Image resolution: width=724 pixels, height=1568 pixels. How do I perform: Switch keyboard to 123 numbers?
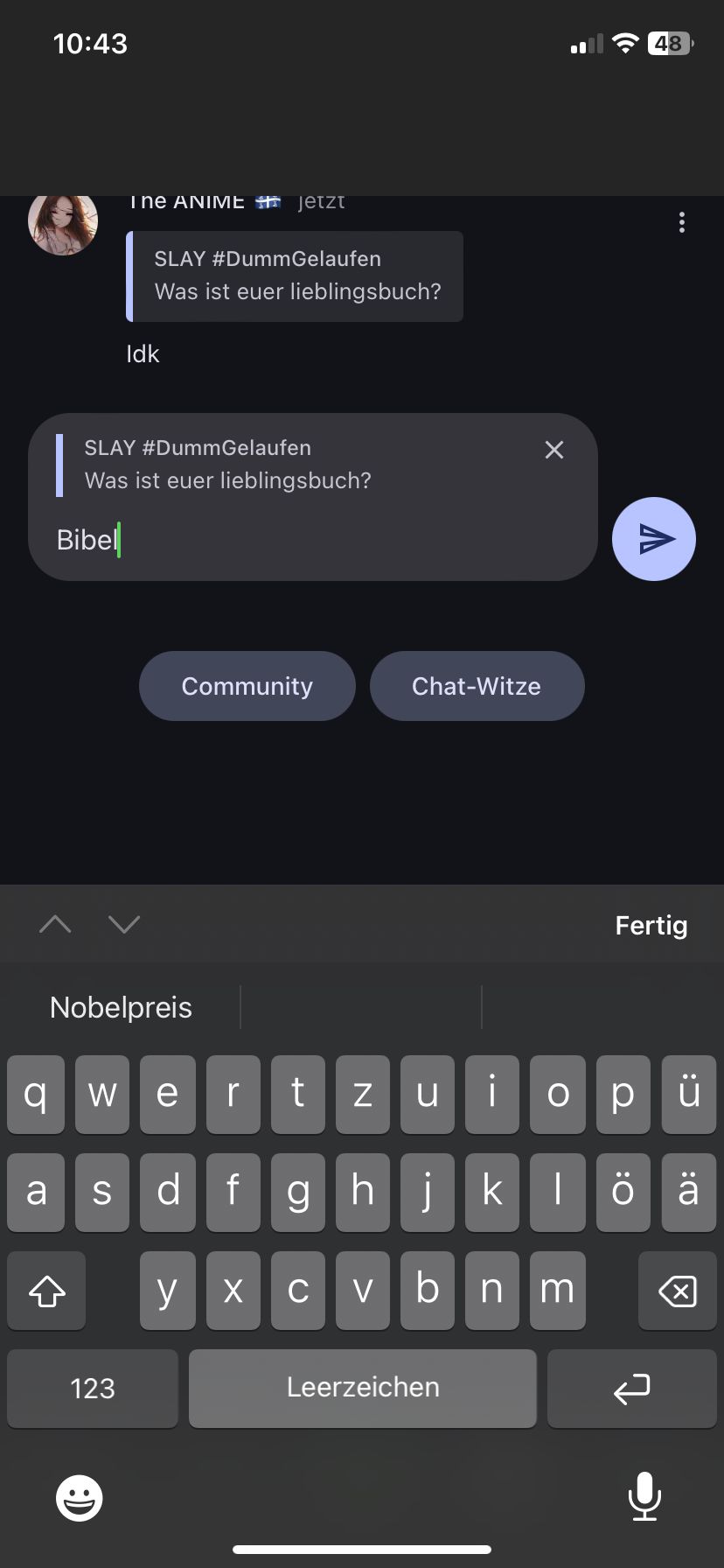point(93,1389)
